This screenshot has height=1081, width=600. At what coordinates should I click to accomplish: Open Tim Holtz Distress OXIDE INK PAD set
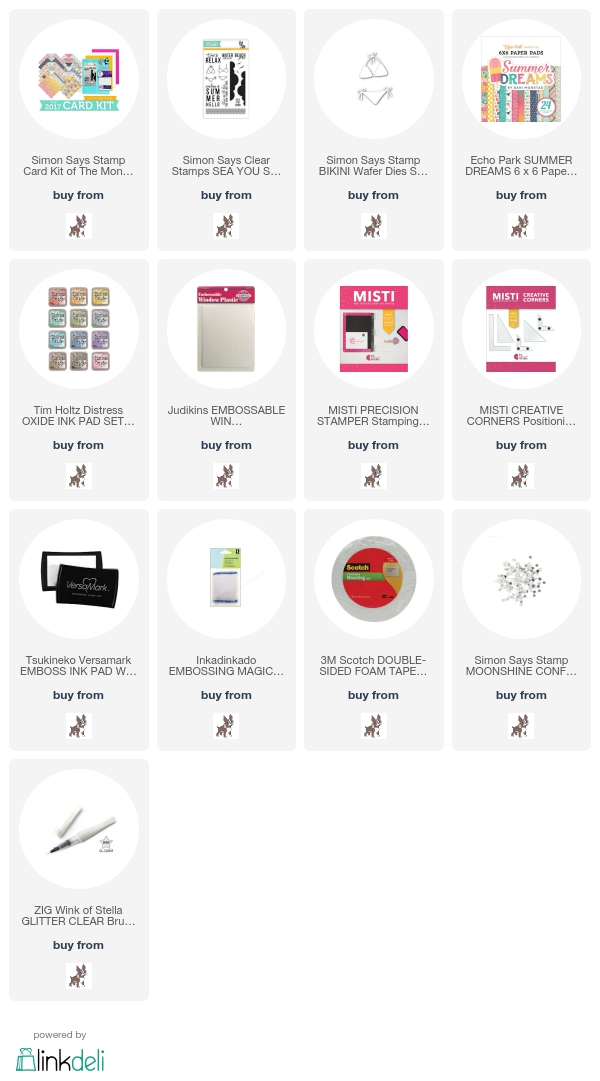coord(79,380)
